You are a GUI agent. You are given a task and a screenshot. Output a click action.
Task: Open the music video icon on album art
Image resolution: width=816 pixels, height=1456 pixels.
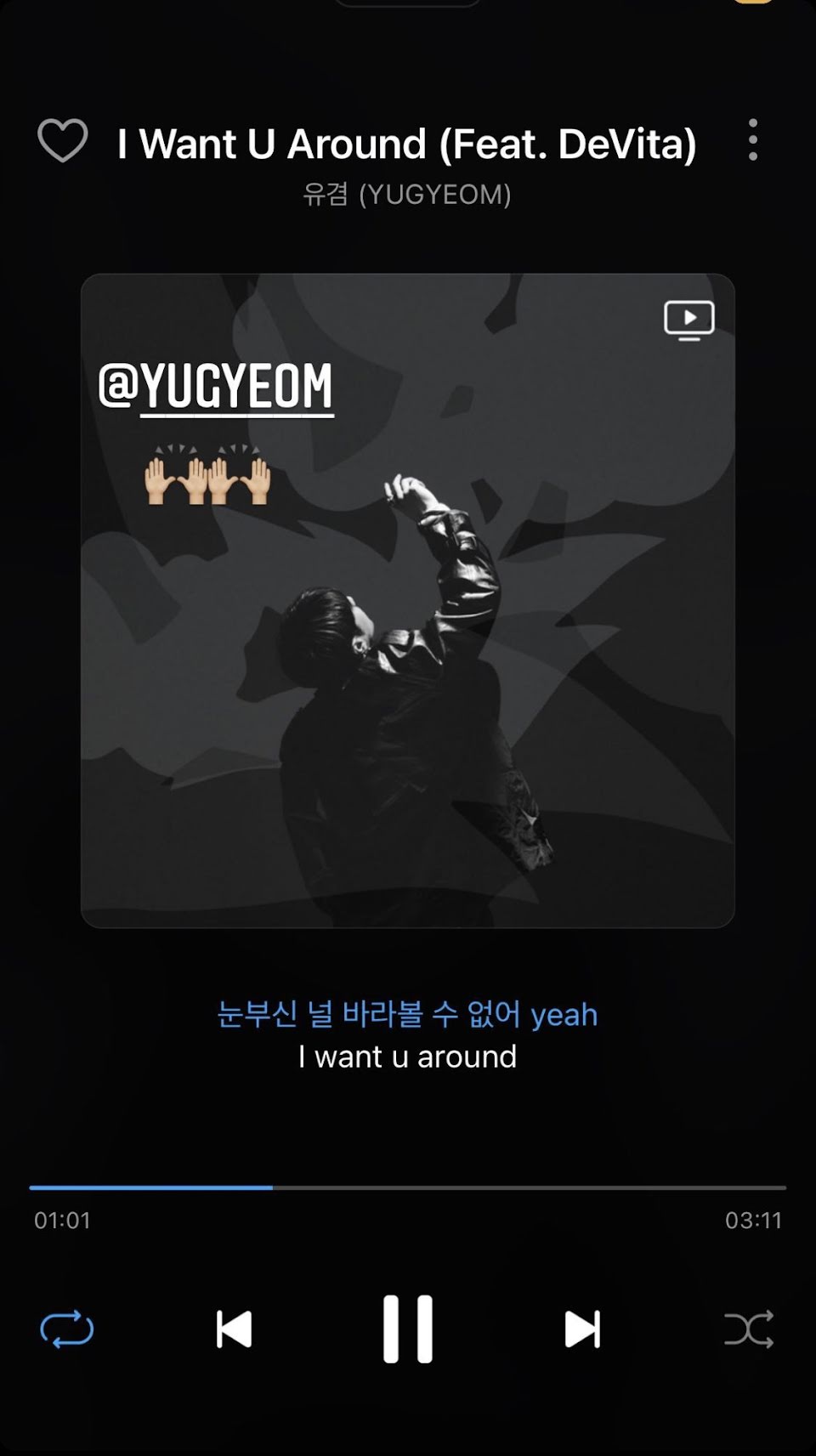point(688,320)
